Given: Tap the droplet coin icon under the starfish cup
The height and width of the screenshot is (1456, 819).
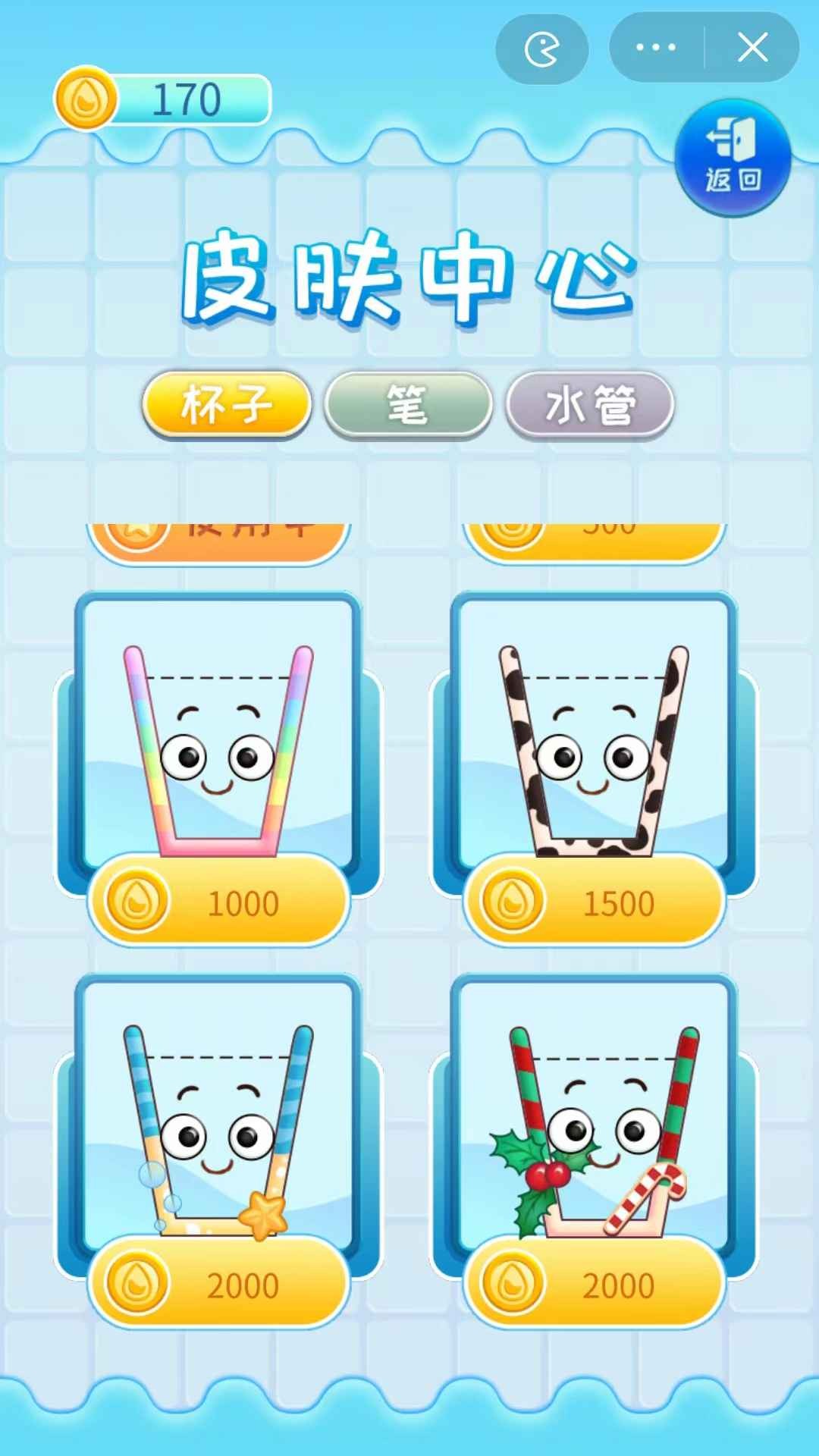Looking at the screenshot, I should pos(138,1284).
